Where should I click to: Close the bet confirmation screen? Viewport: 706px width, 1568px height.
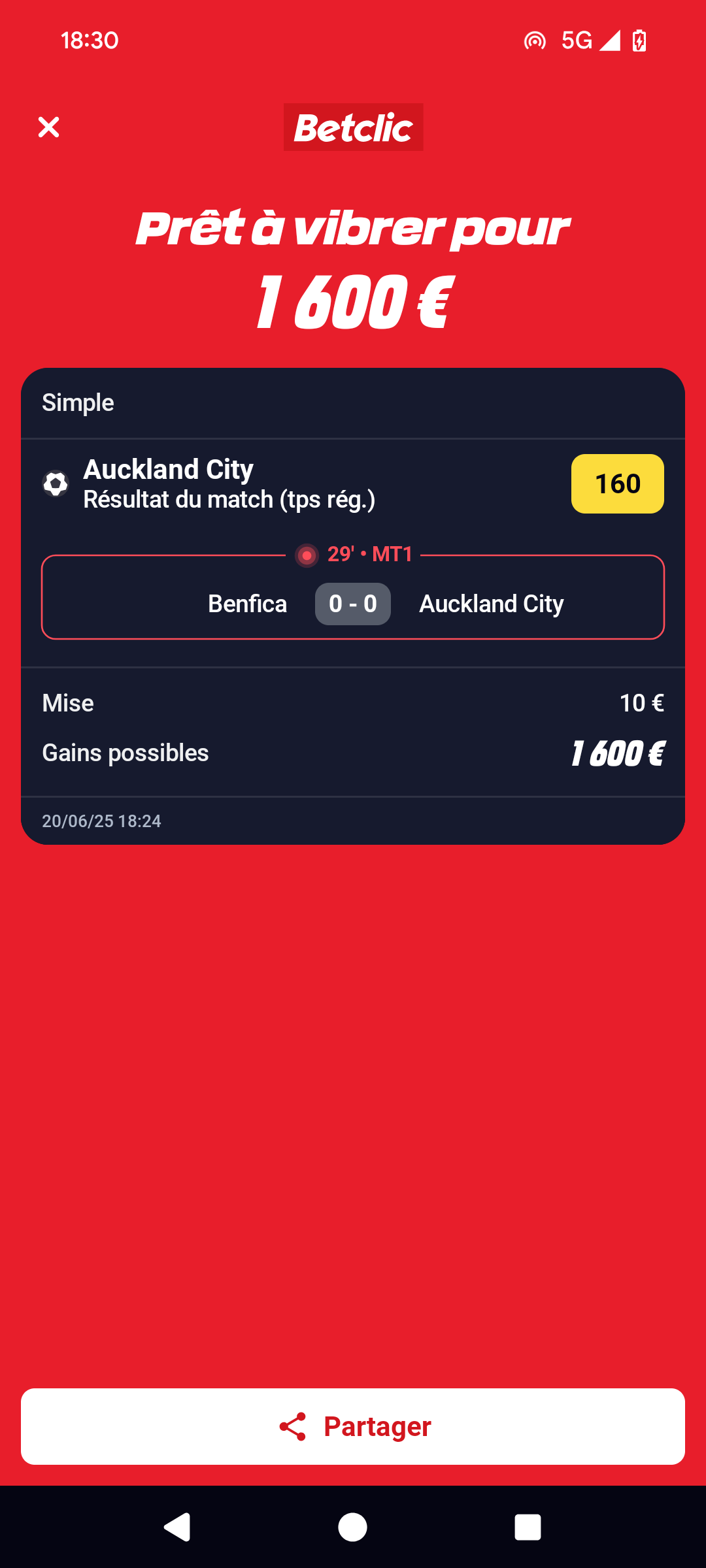coord(49,127)
